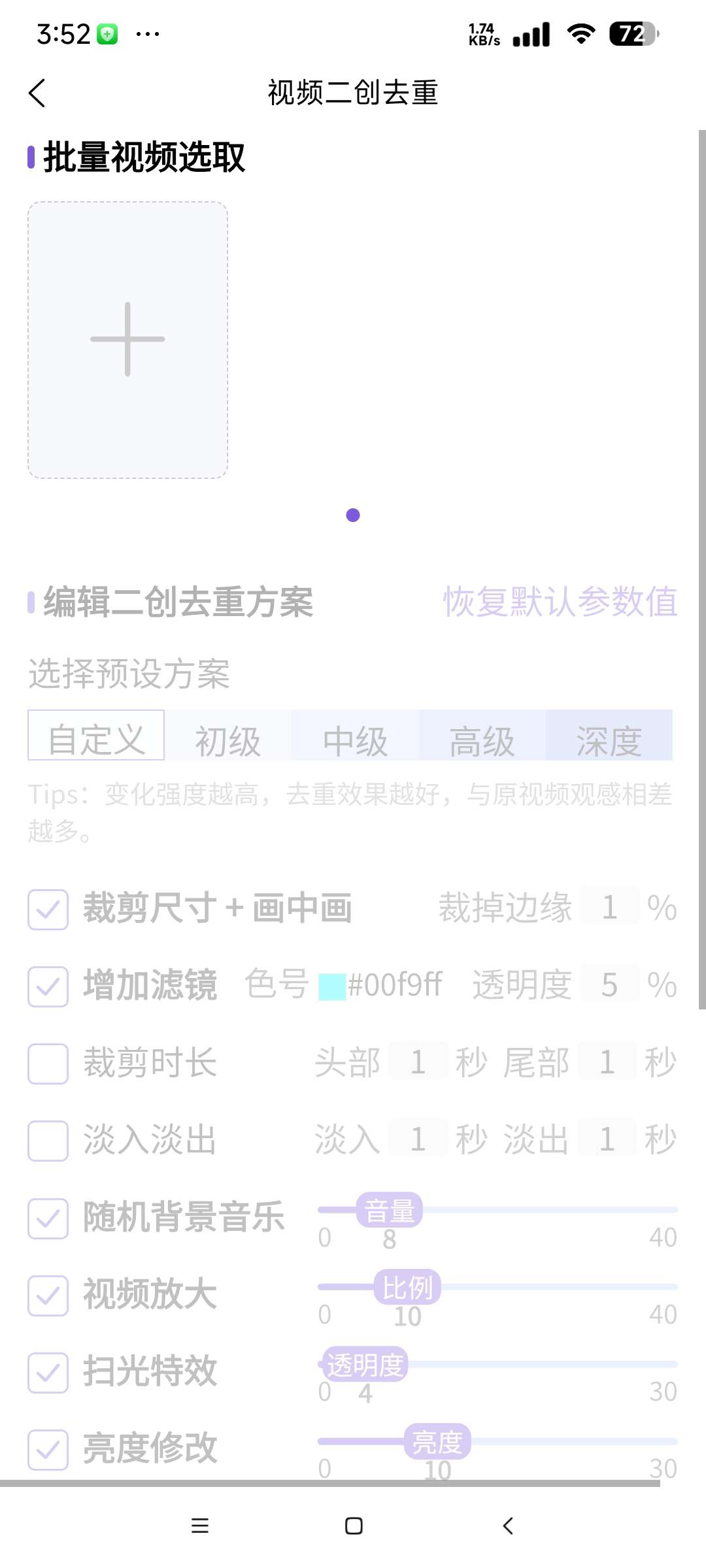Viewport: 706px width, 1568px height.
Task: Open recent apps from system navigation
Action: point(199,1526)
